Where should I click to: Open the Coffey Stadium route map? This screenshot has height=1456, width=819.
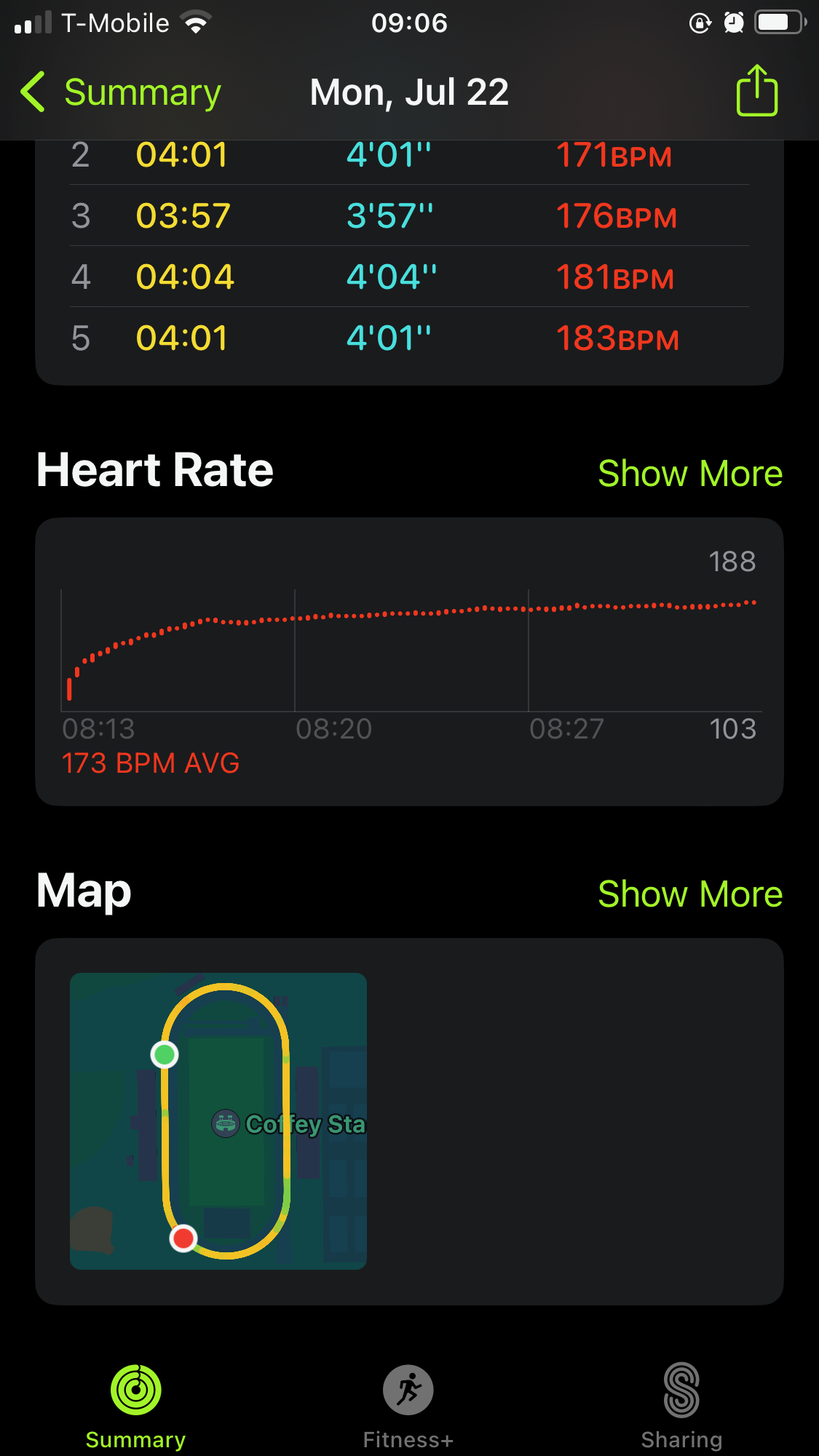(x=218, y=1121)
